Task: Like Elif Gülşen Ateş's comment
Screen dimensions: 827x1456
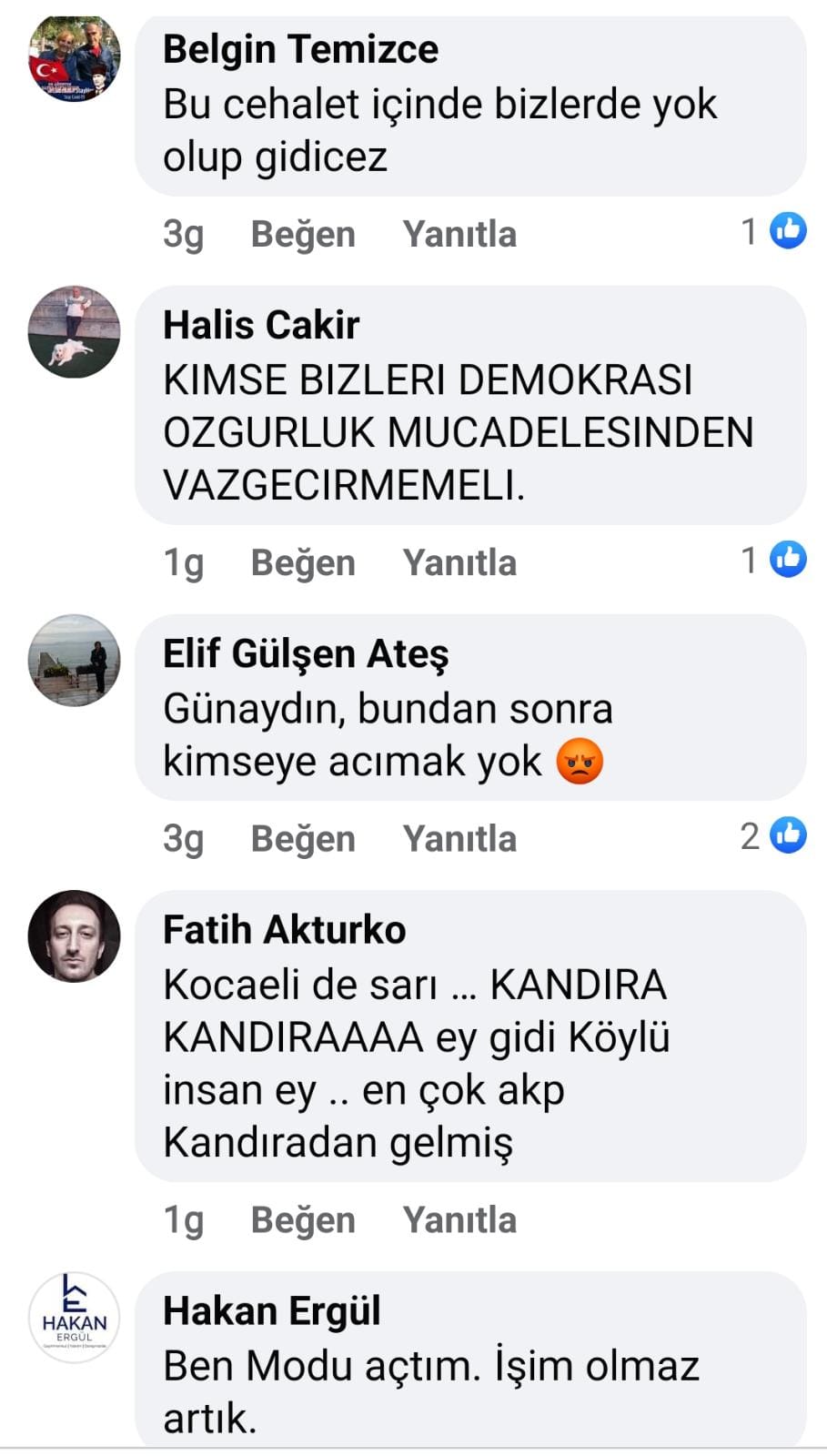Action: coord(302,838)
